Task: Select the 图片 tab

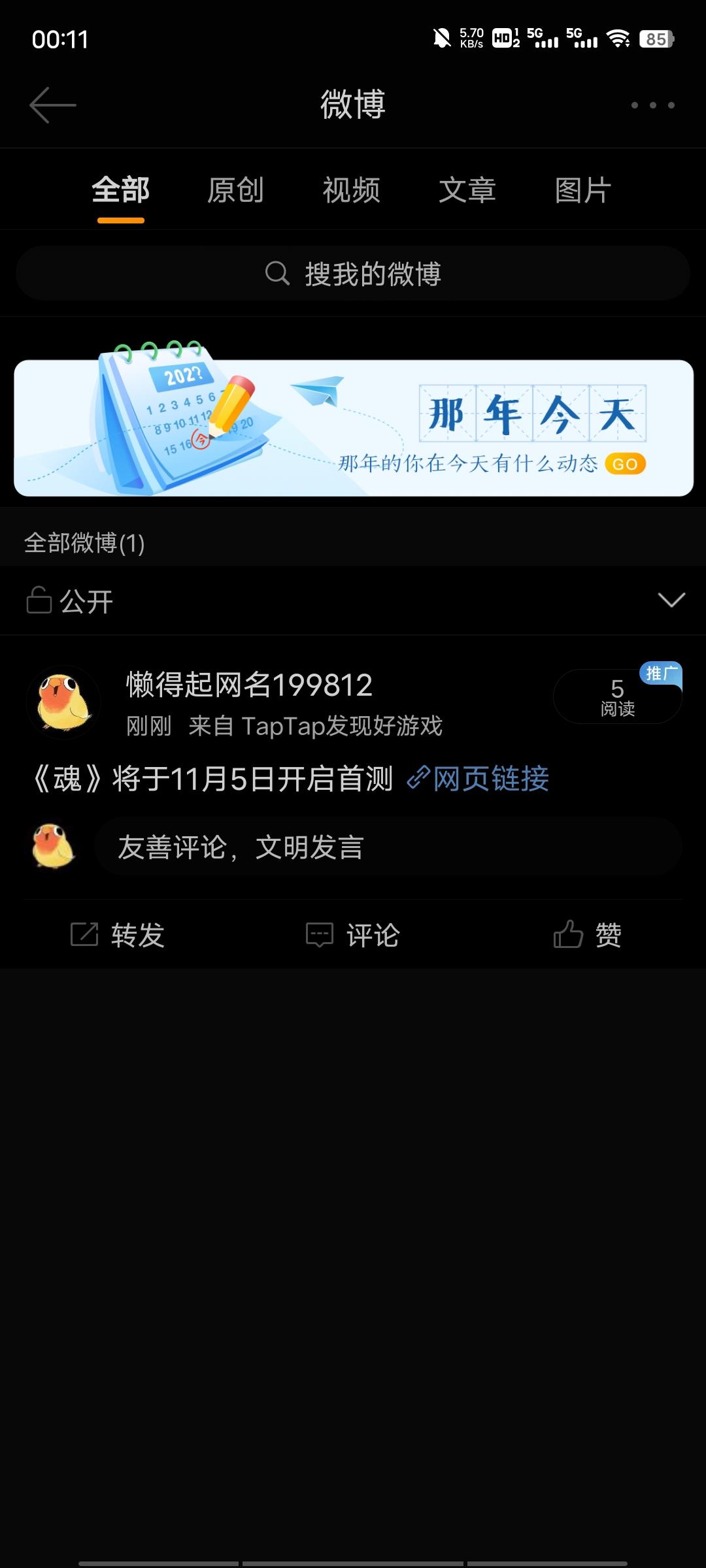Action: pos(583,191)
